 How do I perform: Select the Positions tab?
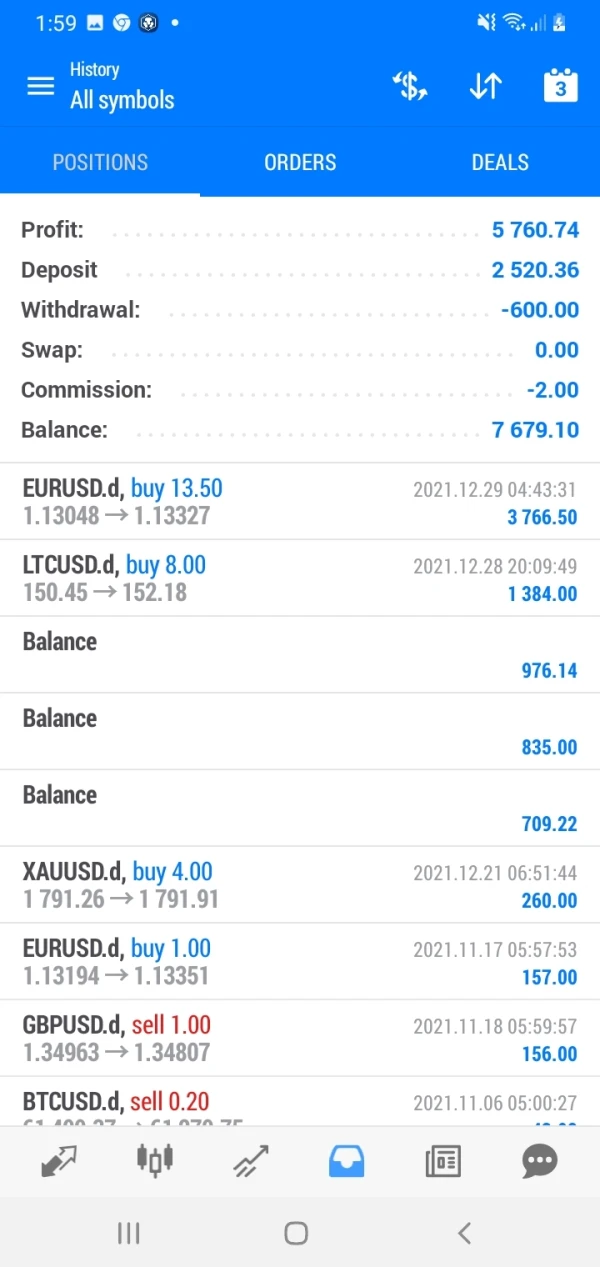(x=100, y=162)
